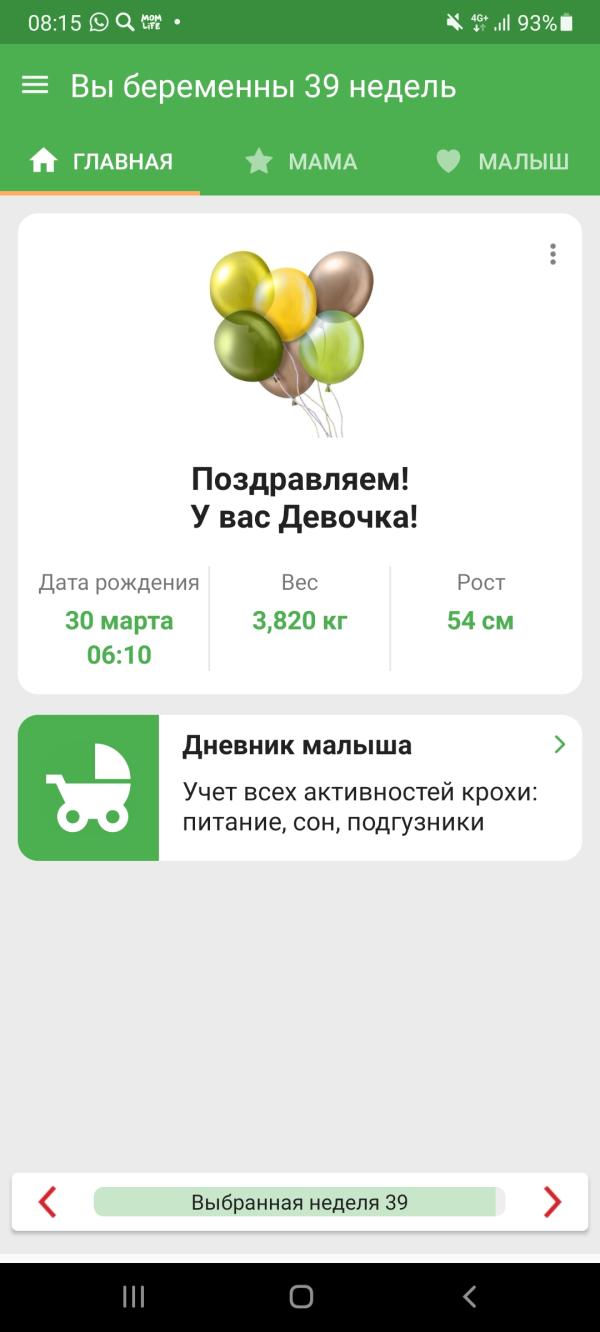Open the hamburger drawer menu
The image size is (600, 1332).
[x=35, y=86]
